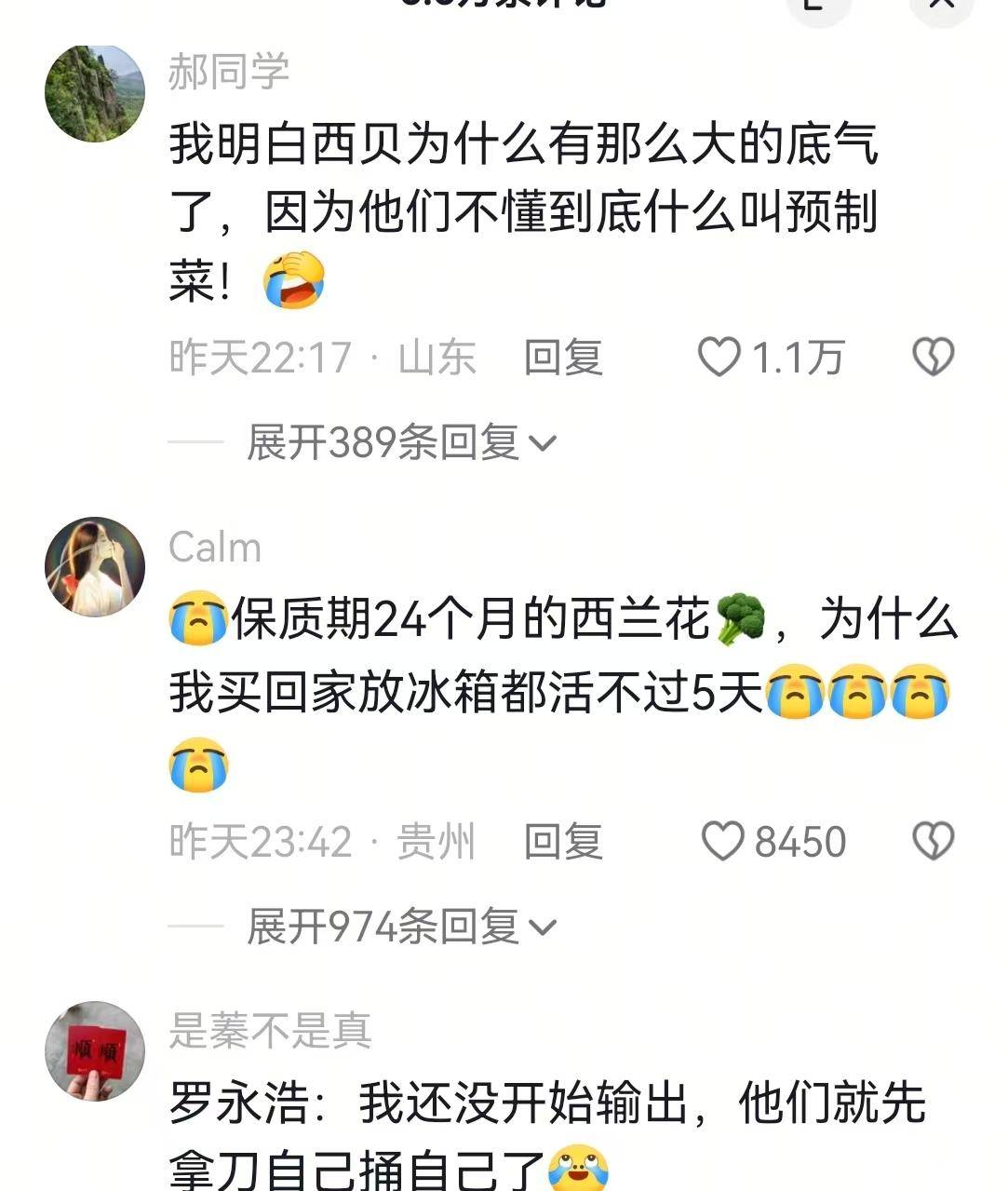Tap username 郝同学

tap(229, 72)
